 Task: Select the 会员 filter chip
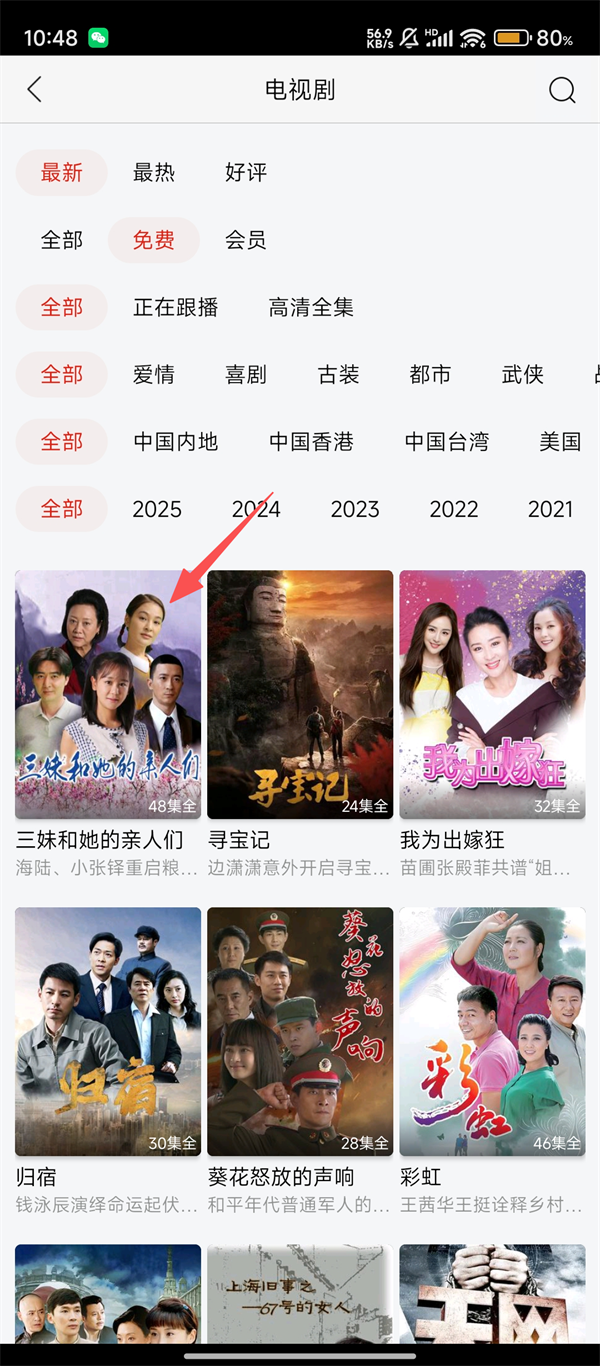pyautogui.click(x=246, y=240)
